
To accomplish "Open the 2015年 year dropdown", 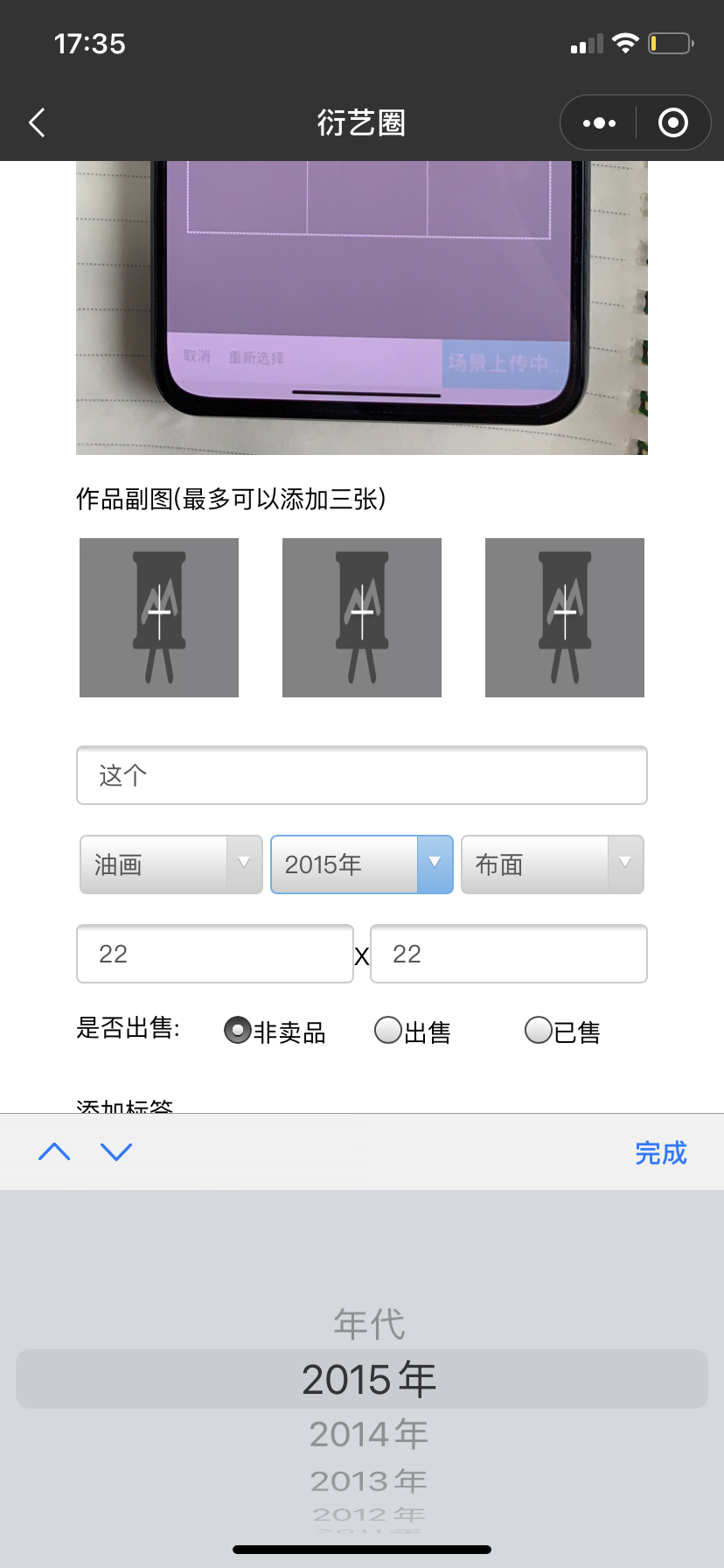I will (x=362, y=864).
